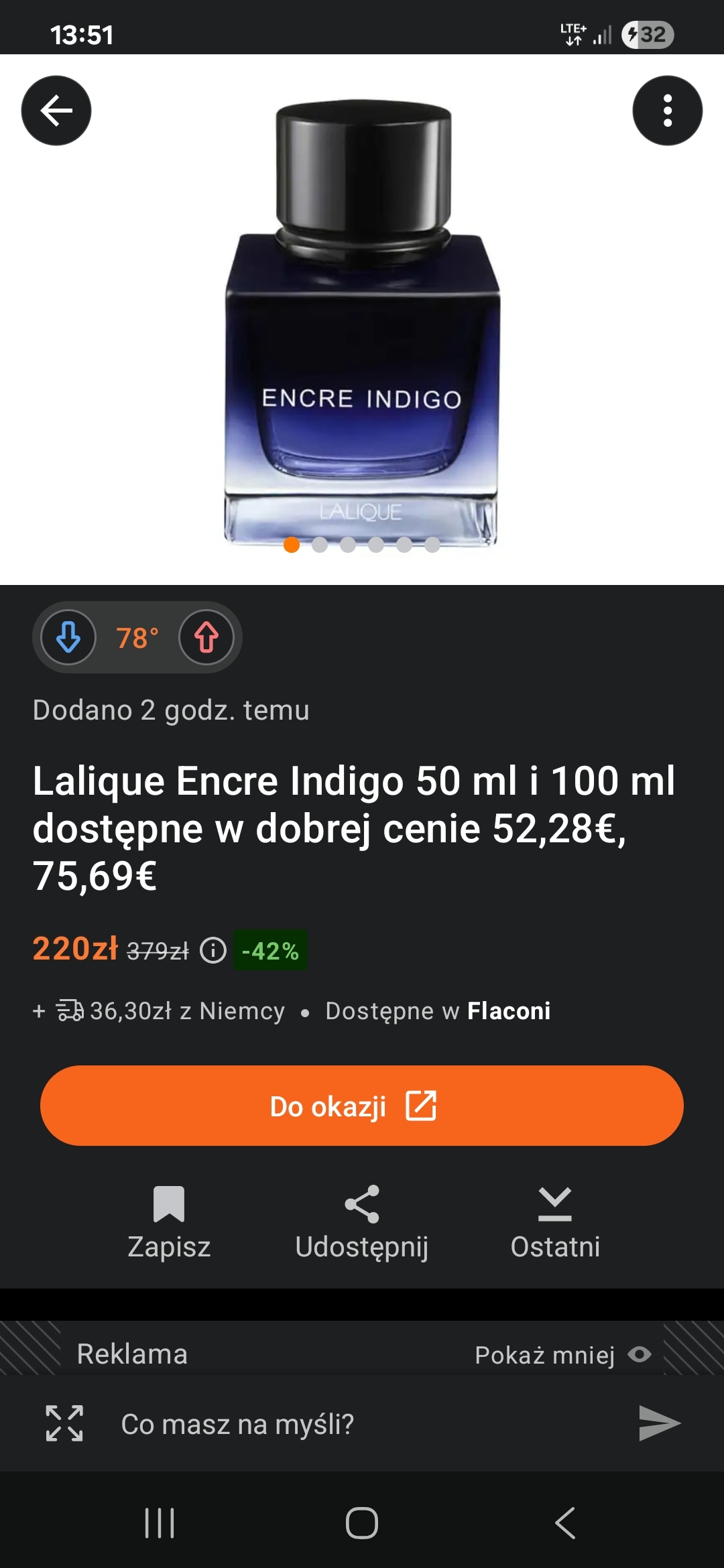Open the Lalique Encre Indigo product image
Viewport: 724px width, 1568px height.
[x=362, y=322]
